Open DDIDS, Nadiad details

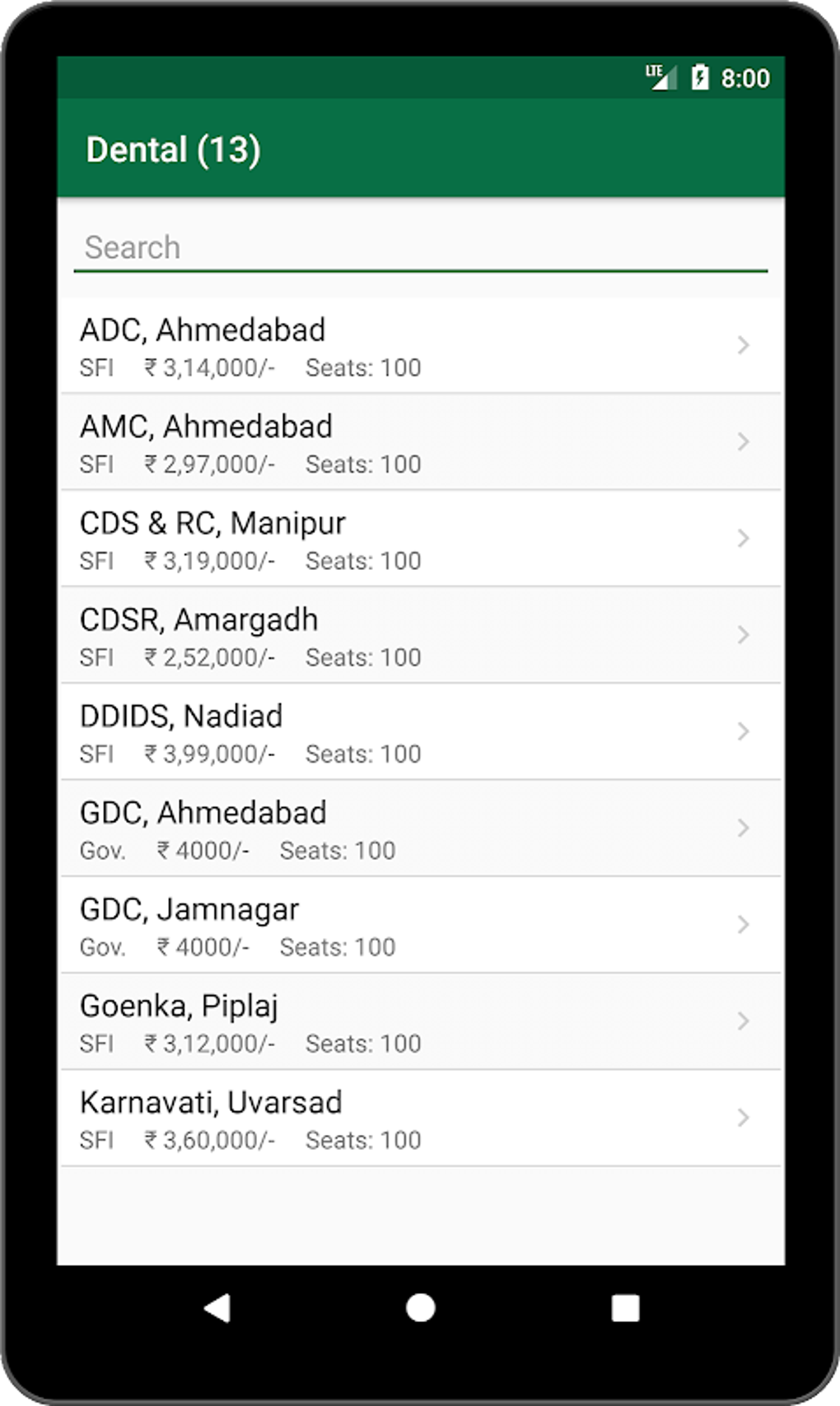tap(420, 731)
